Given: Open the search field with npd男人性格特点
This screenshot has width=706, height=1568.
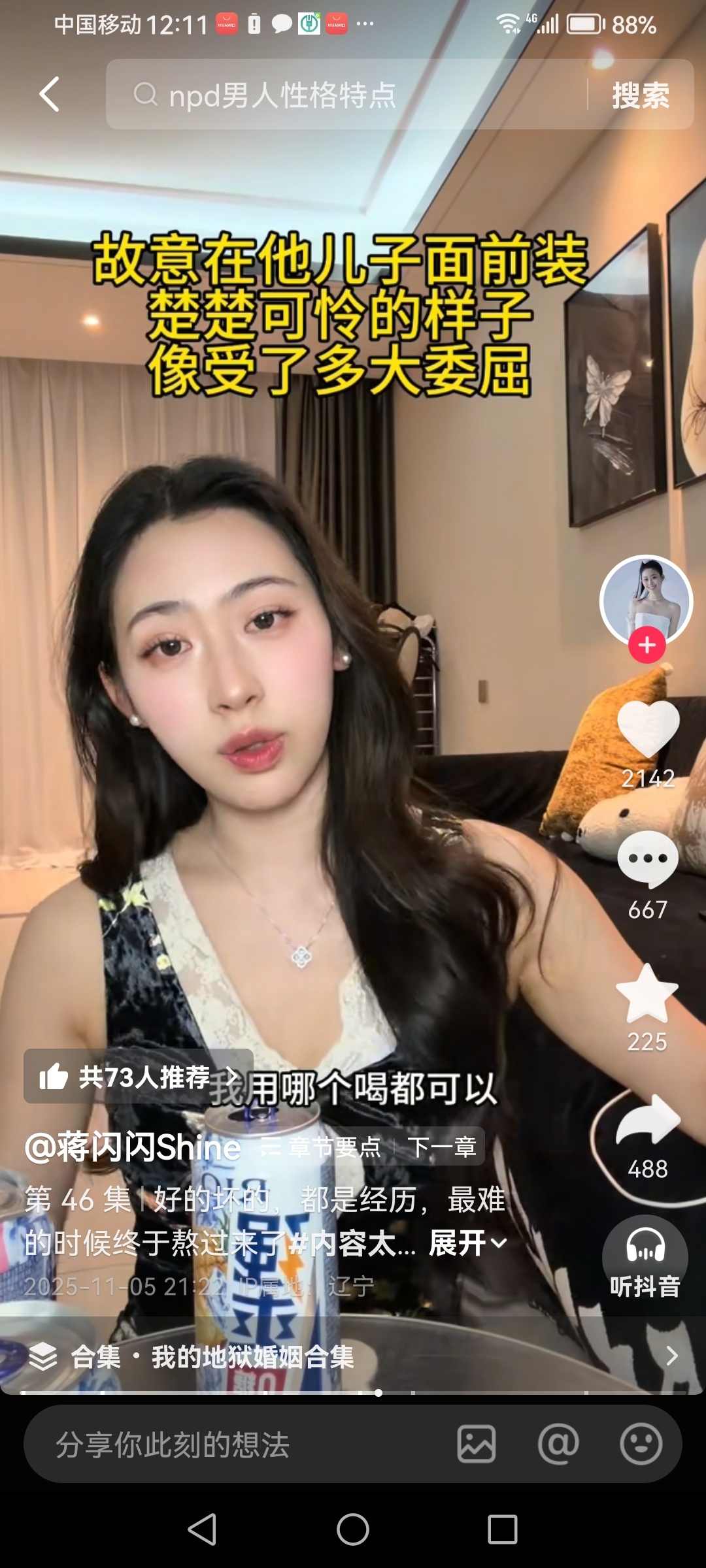Looking at the screenshot, I should tap(346, 95).
